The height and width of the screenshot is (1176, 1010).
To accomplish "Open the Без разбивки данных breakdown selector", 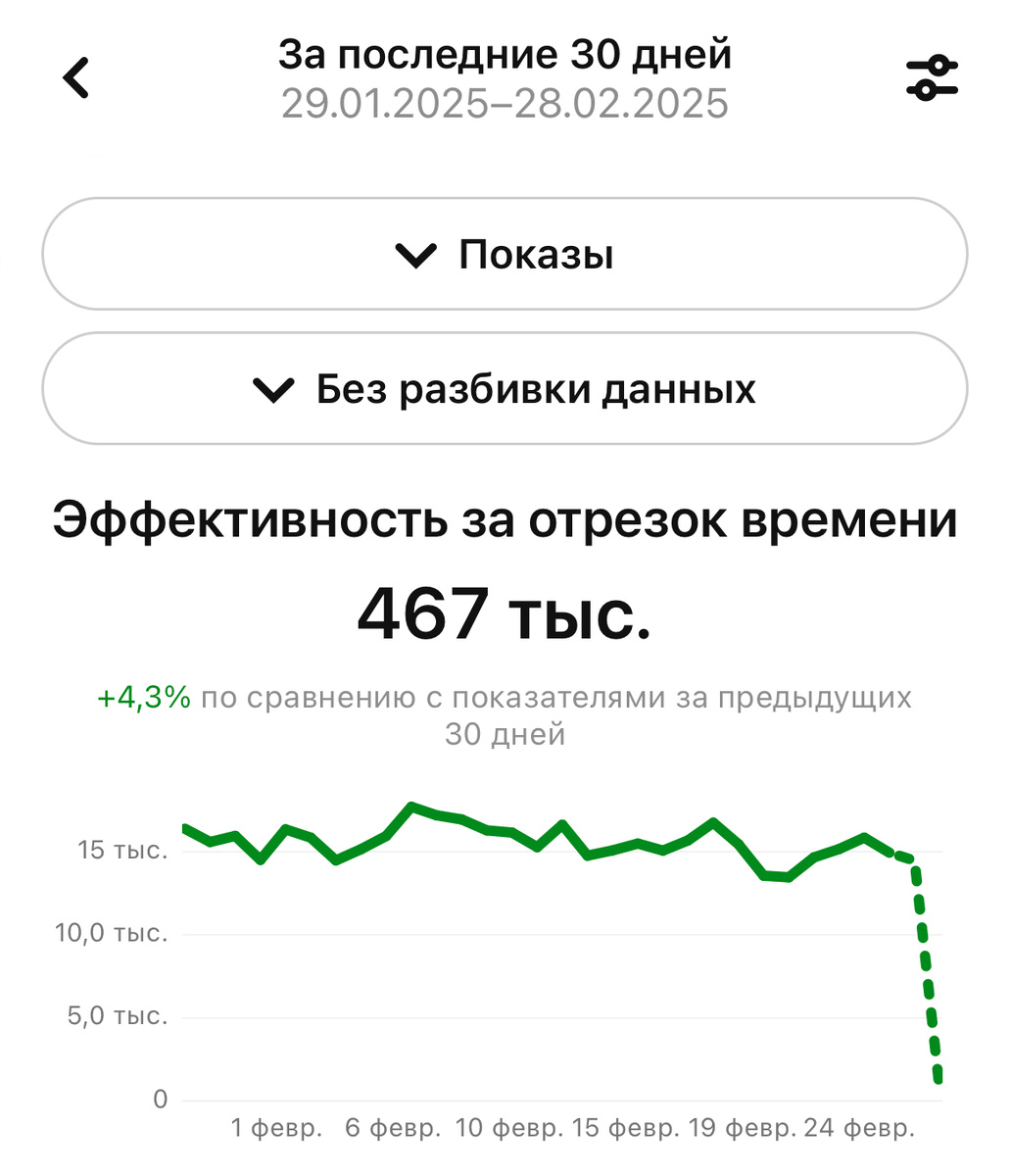I will 505,388.
